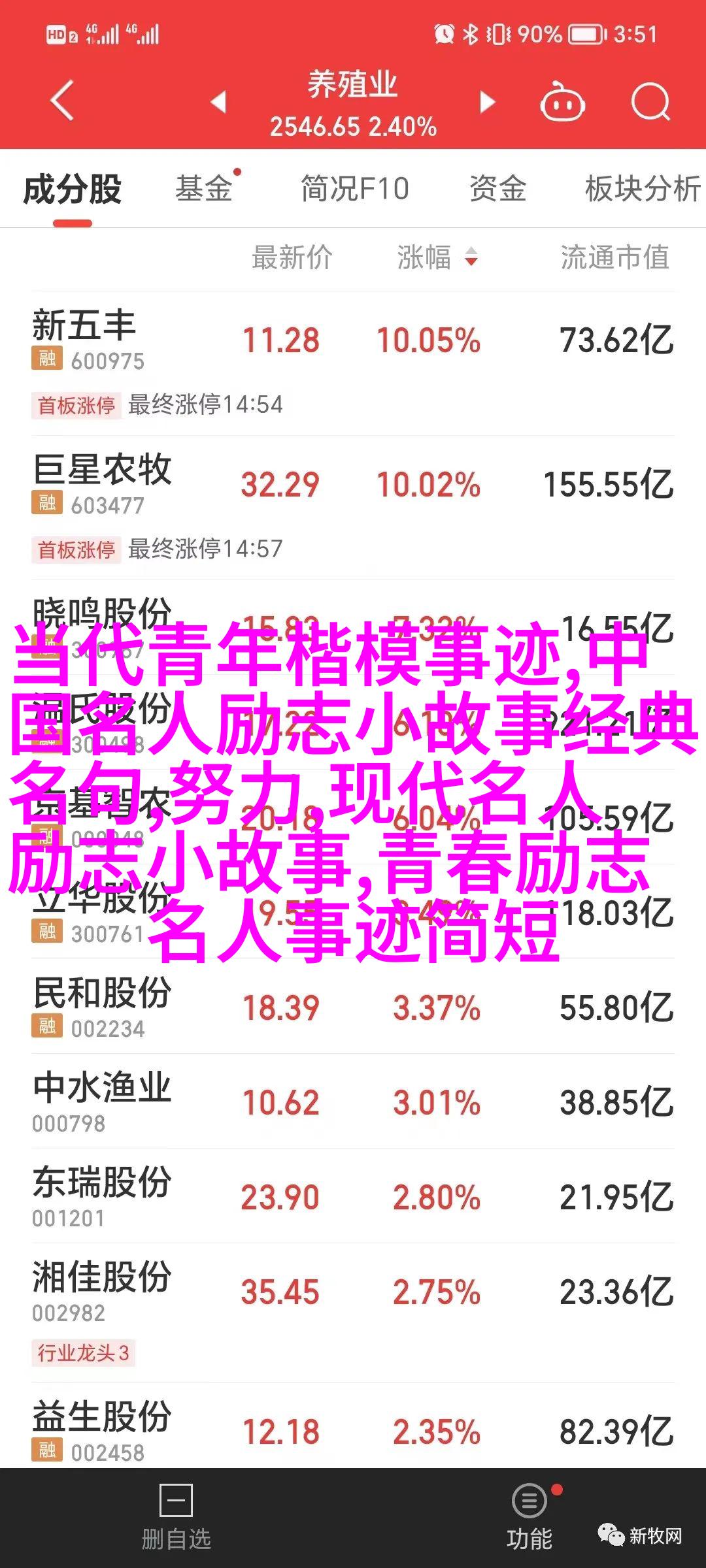
Task: Select the 成分股 tab
Action: (x=73, y=189)
